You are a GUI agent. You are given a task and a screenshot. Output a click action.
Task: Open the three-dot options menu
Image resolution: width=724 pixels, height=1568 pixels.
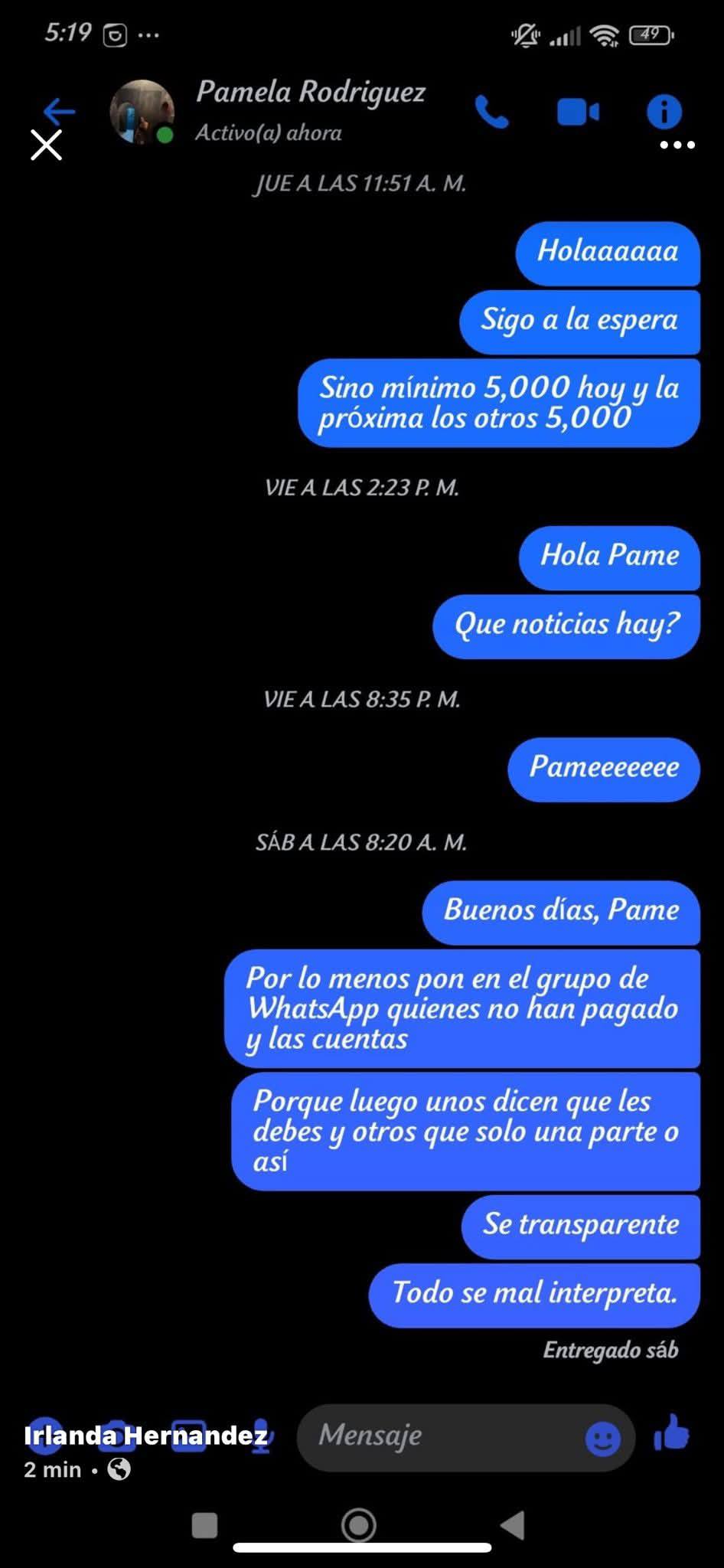point(677,145)
